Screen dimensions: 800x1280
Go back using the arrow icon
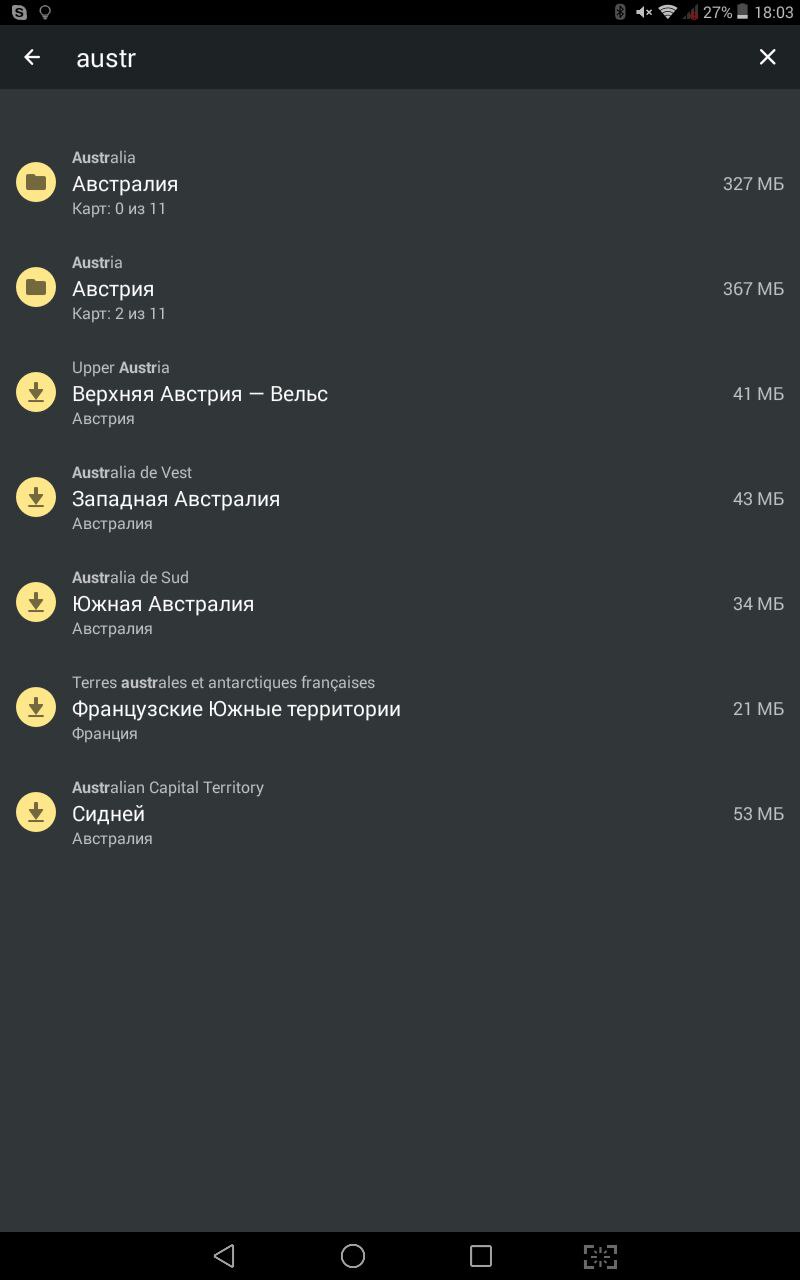[32, 57]
